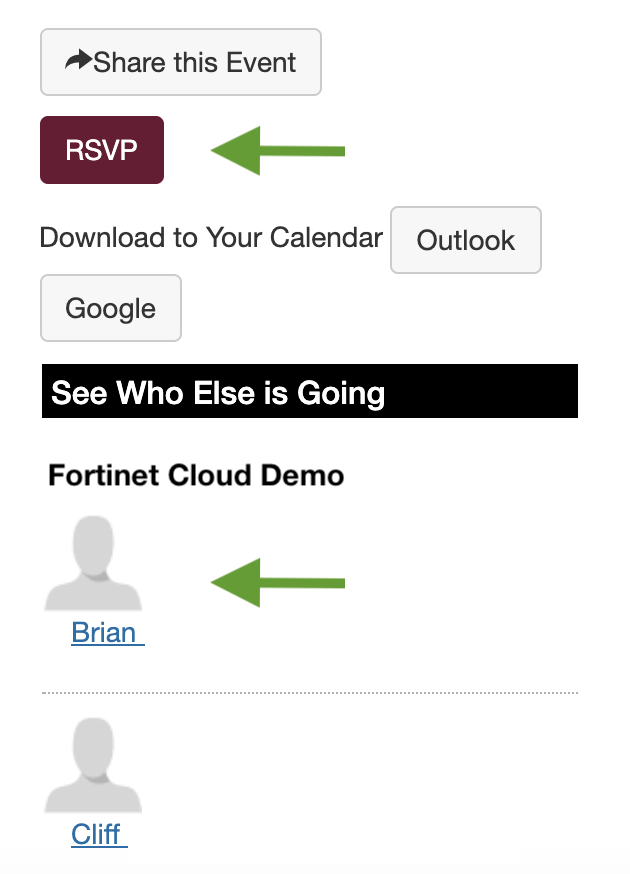Add the event to Google calendar
This screenshot has width=630, height=874.
[110, 308]
